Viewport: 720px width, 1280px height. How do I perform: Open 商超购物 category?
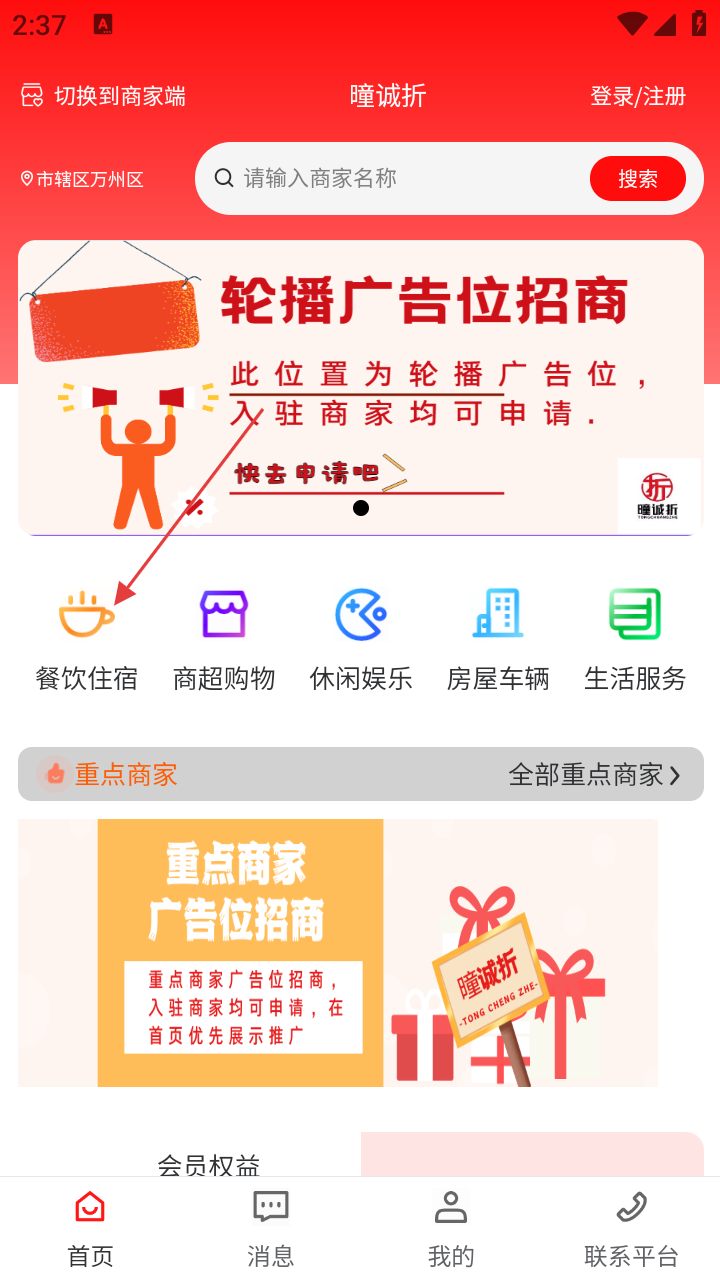click(x=224, y=640)
